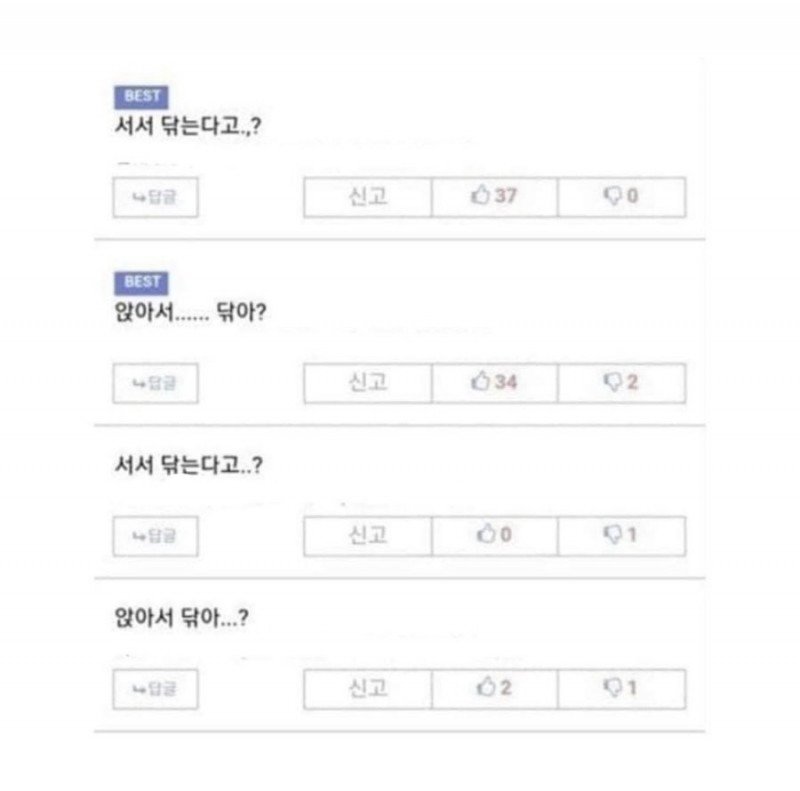Dislike the comment that has 0 likes
Viewport: 800px width, 791px height.
tap(621, 535)
